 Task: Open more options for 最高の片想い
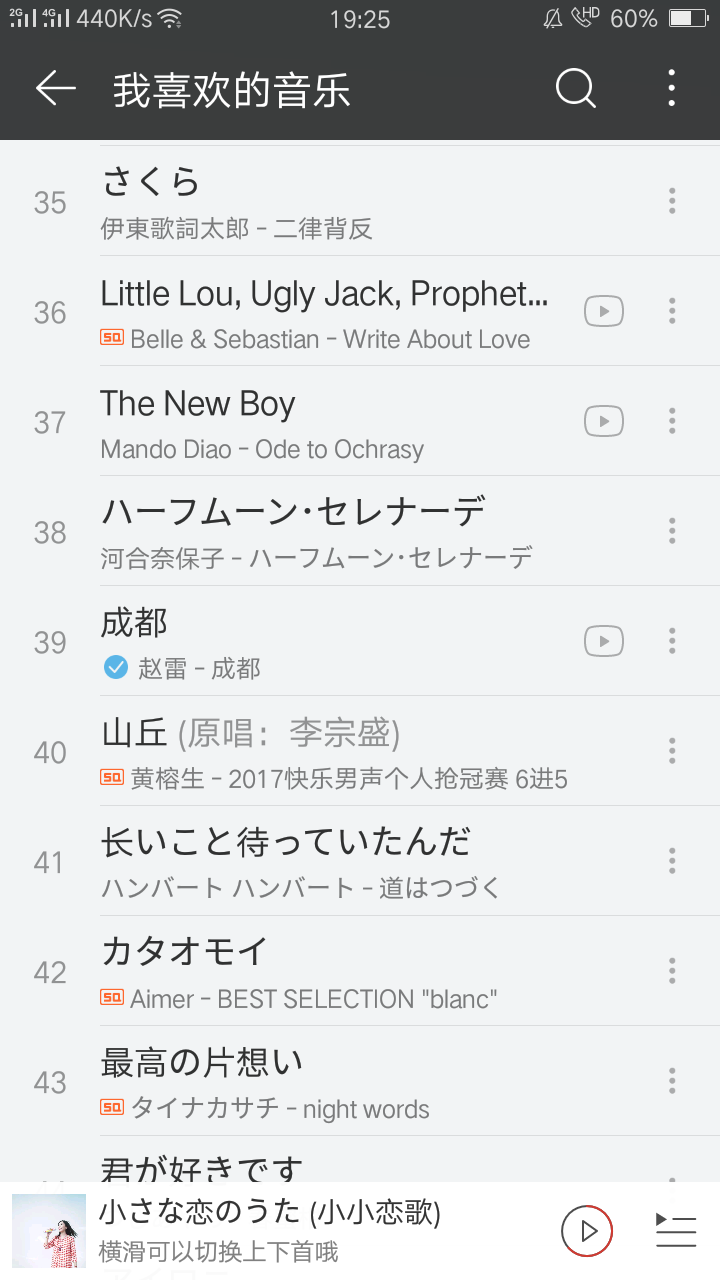point(672,1081)
